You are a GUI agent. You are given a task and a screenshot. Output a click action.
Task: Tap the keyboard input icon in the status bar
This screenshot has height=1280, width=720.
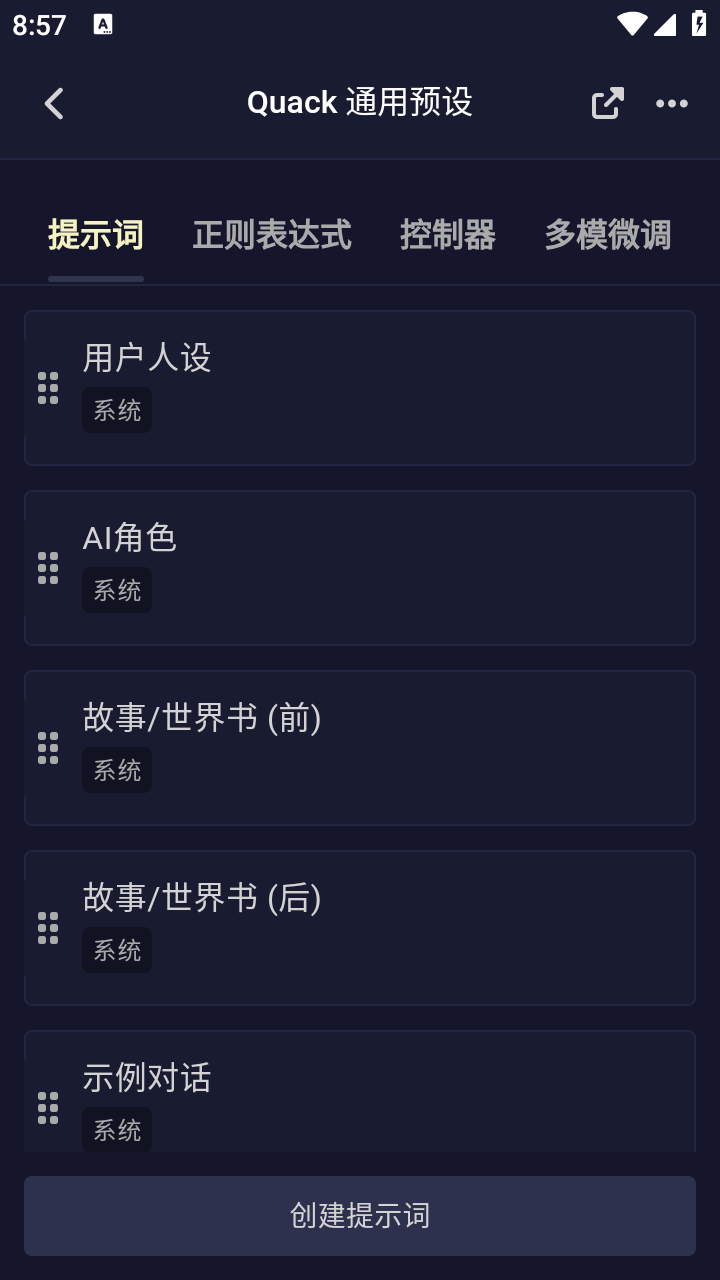pos(103,25)
